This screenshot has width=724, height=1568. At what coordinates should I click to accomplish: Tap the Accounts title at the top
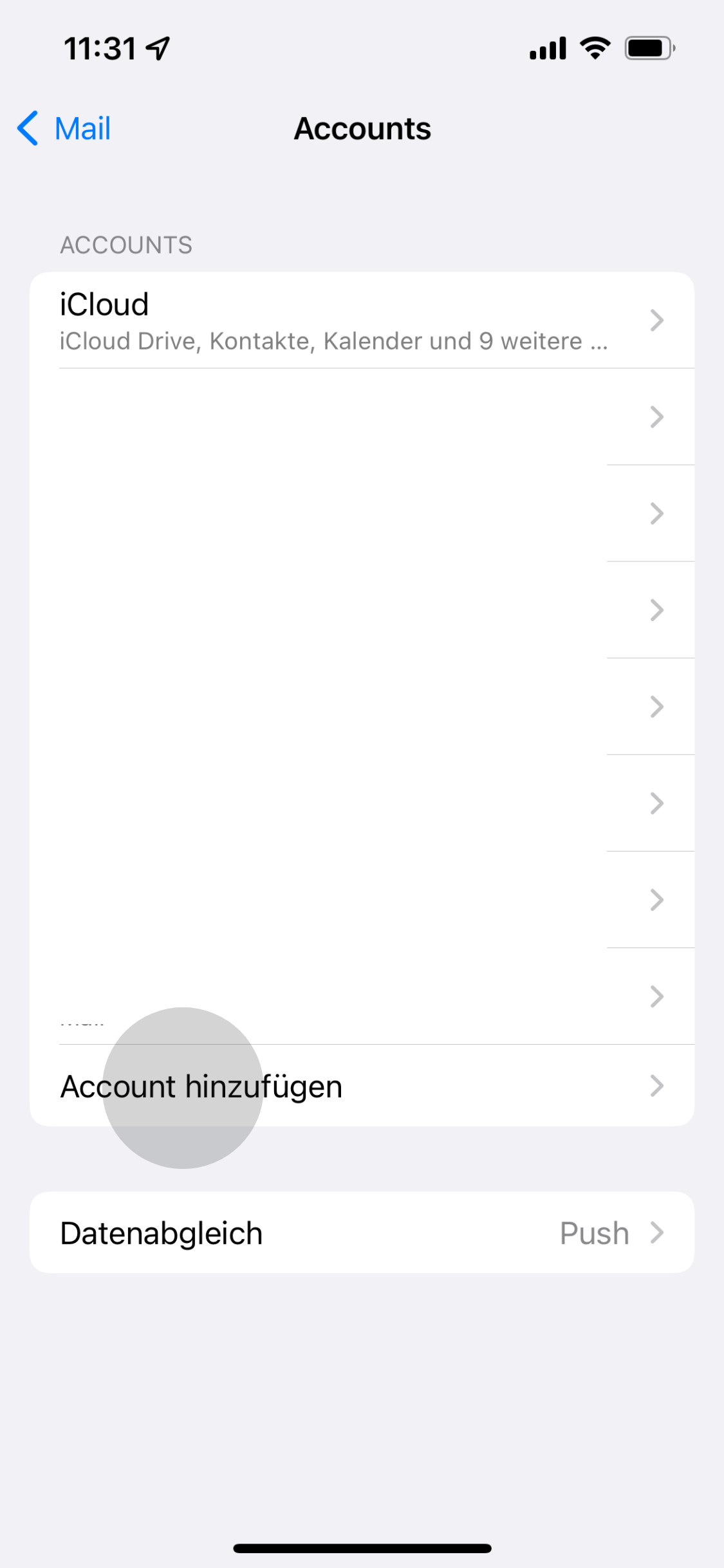[x=362, y=128]
